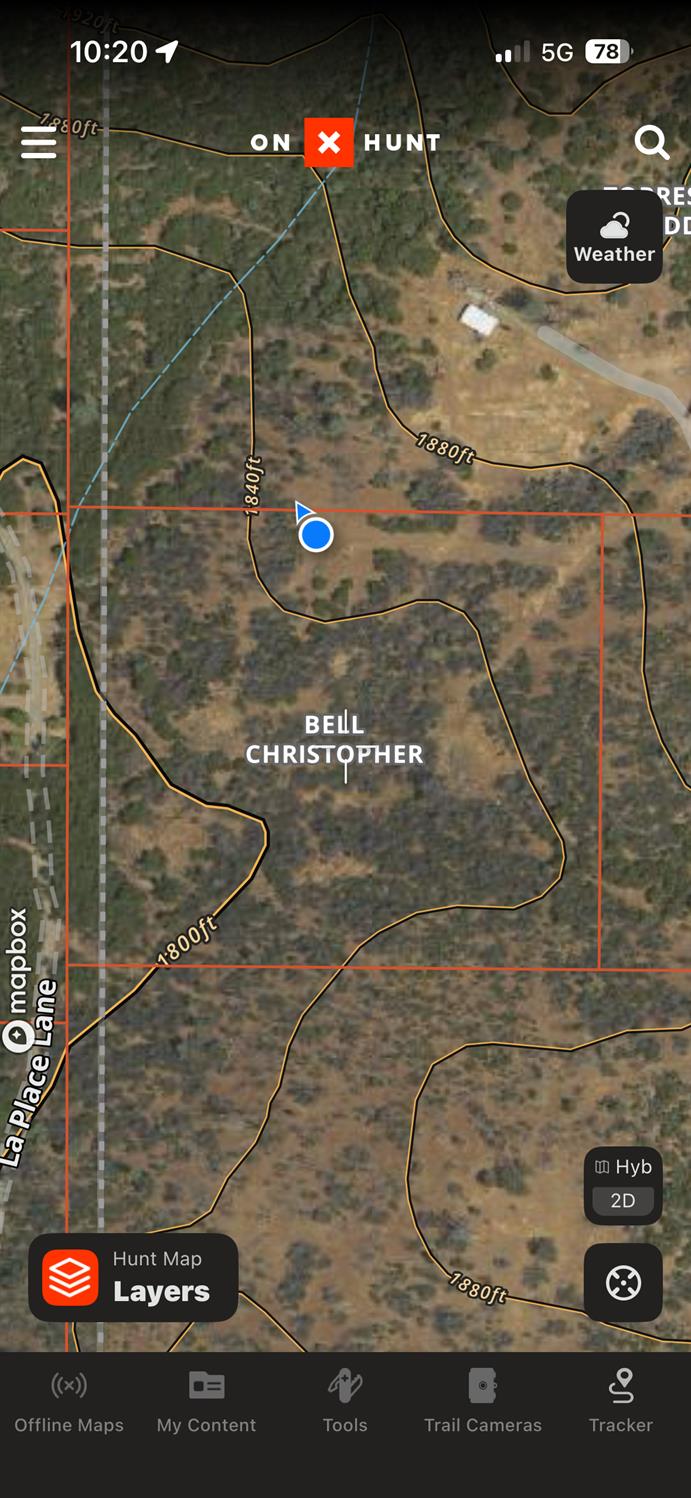This screenshot has height=1498, width=691.
Task: Switch to the Tracker tab
Action: pyautogui.click(x=620, y=1402)
